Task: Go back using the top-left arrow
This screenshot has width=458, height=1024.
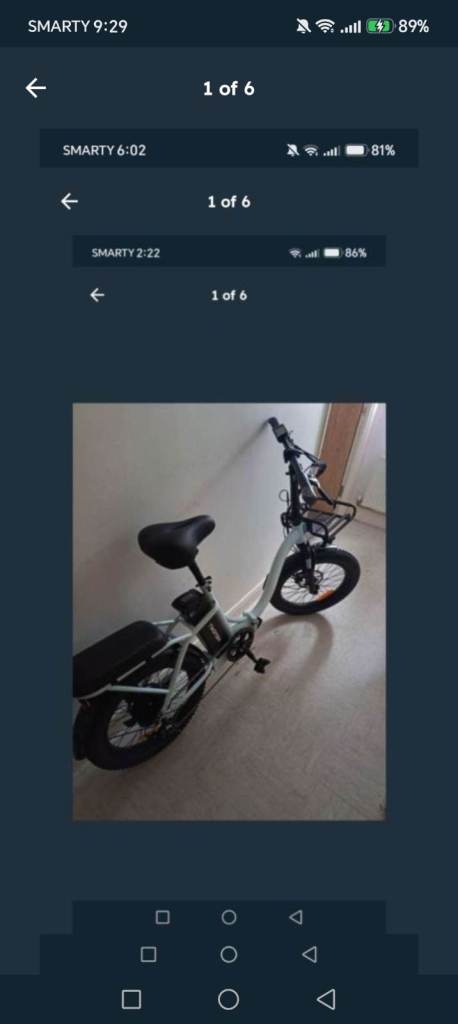Action: tap(35, 88)
